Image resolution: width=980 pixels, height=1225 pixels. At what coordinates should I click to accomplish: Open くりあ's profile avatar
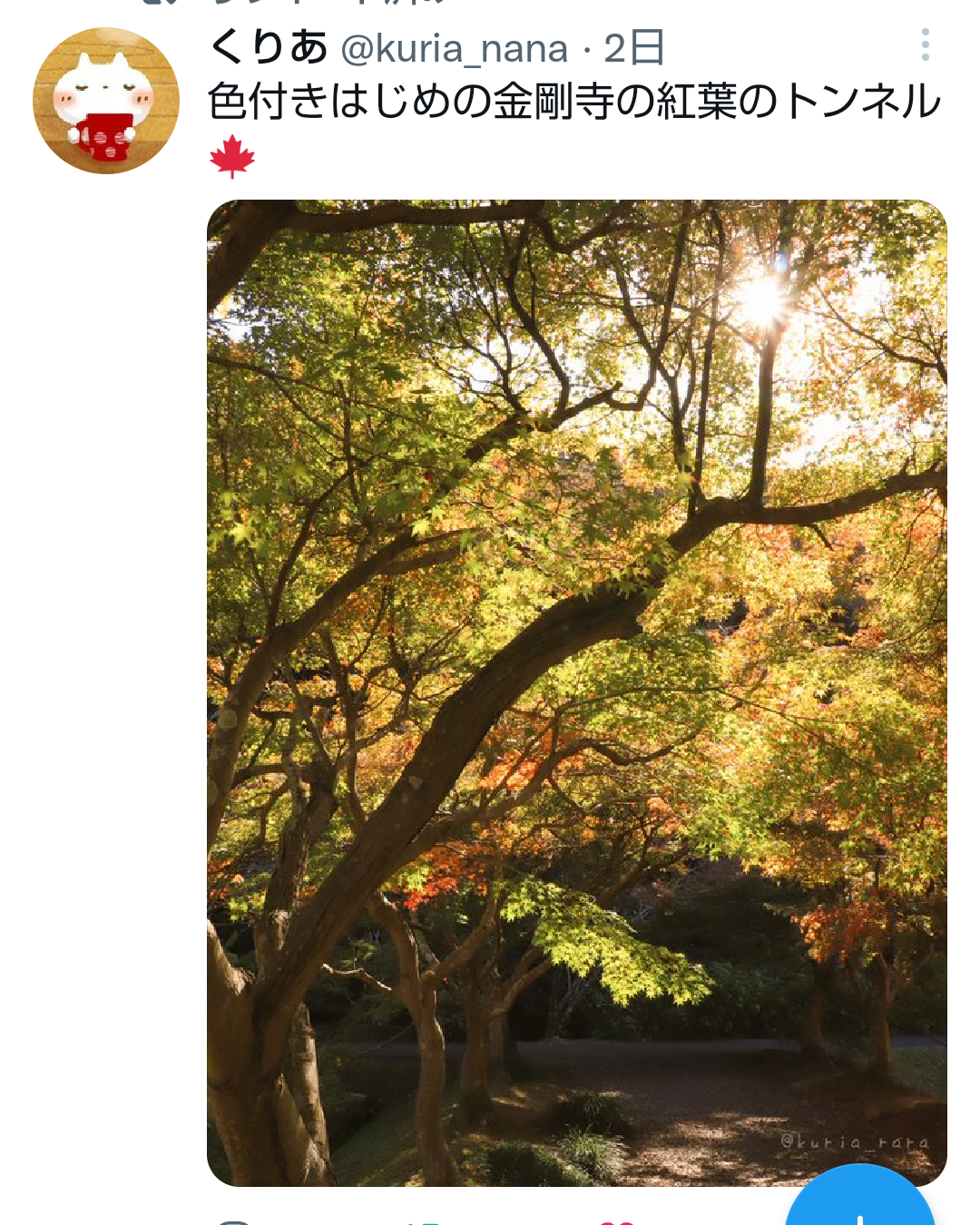pos(109,100)
